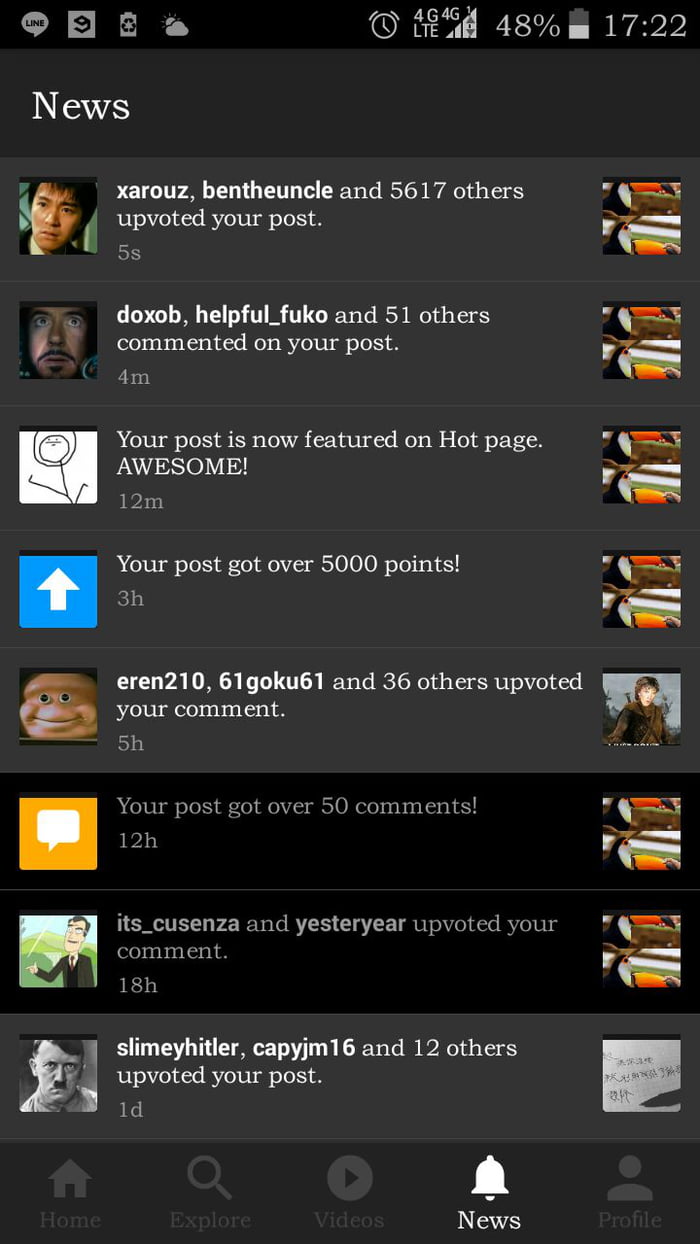This screenshot has width=700, height=1244.
Task: Switch to the Home tab
Action: 70,1193
